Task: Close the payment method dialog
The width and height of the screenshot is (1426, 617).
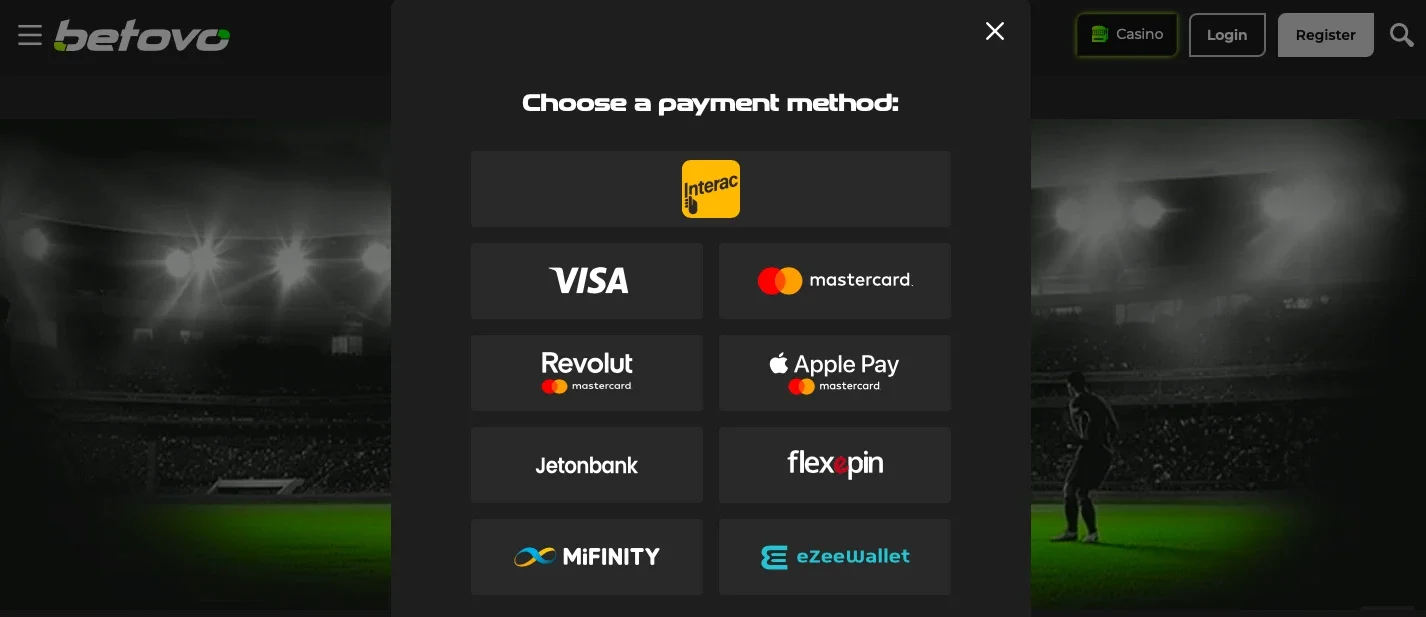Action: pyautogui.click(x=994, y=31)
